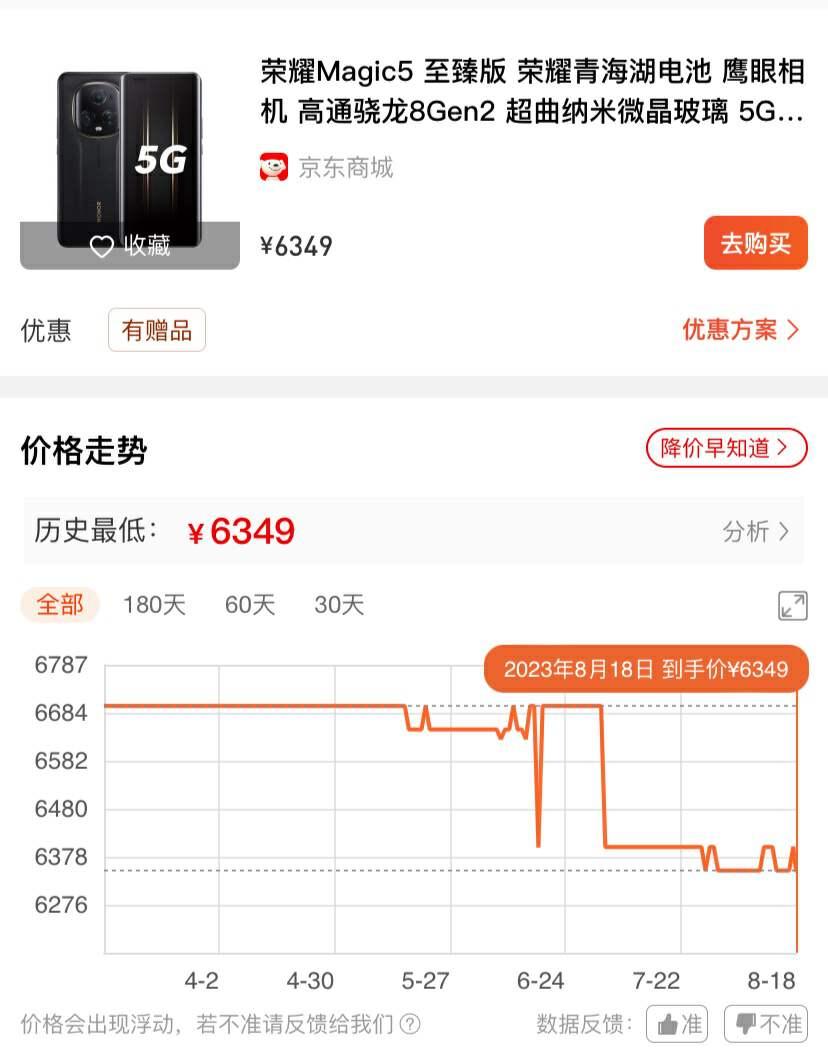Open the 优惠方案 promotions link
This screenshot has height=1059, width=828.
tap(729, 331)
